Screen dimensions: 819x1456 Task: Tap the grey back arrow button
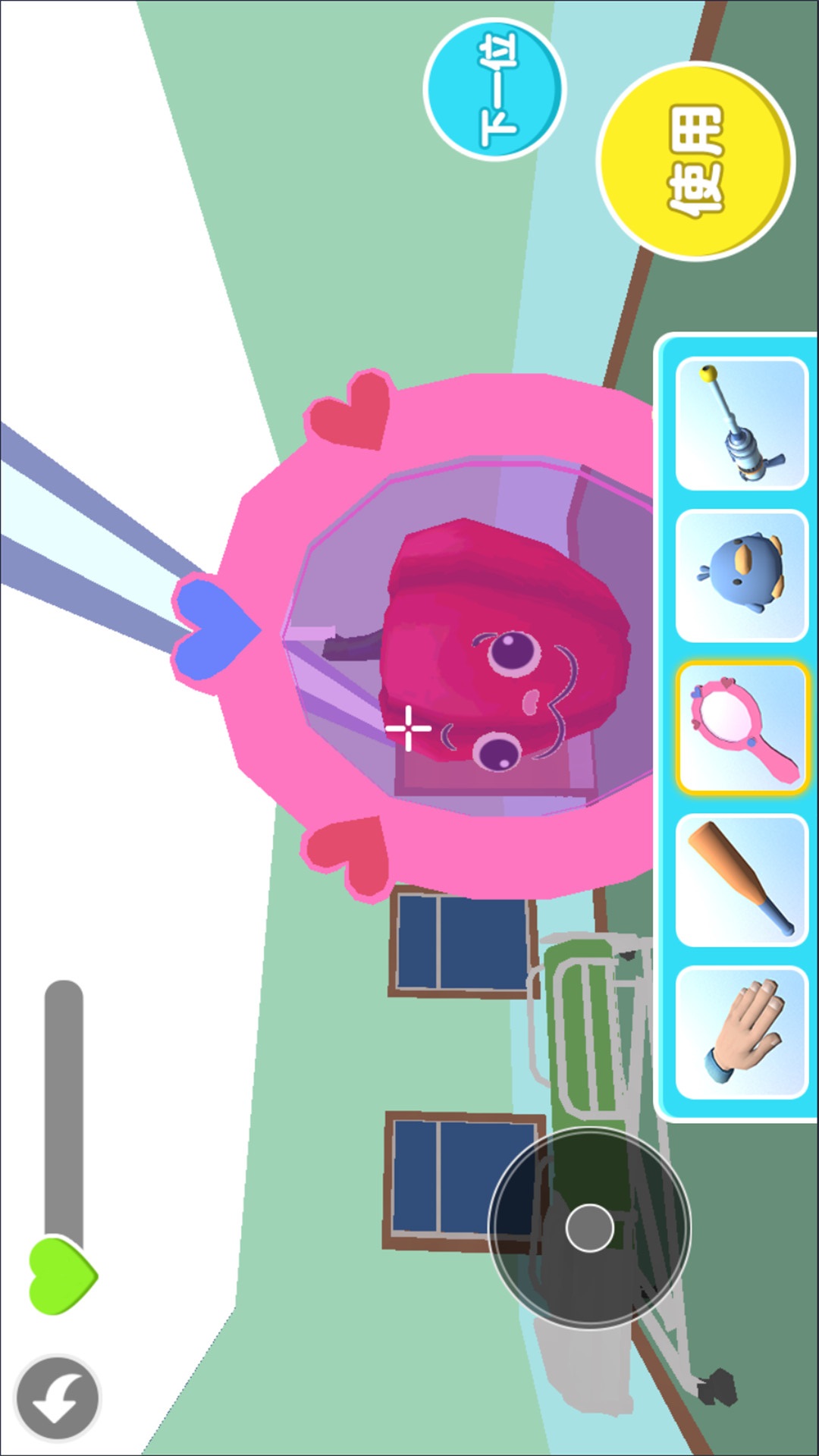pos(58,1398)
